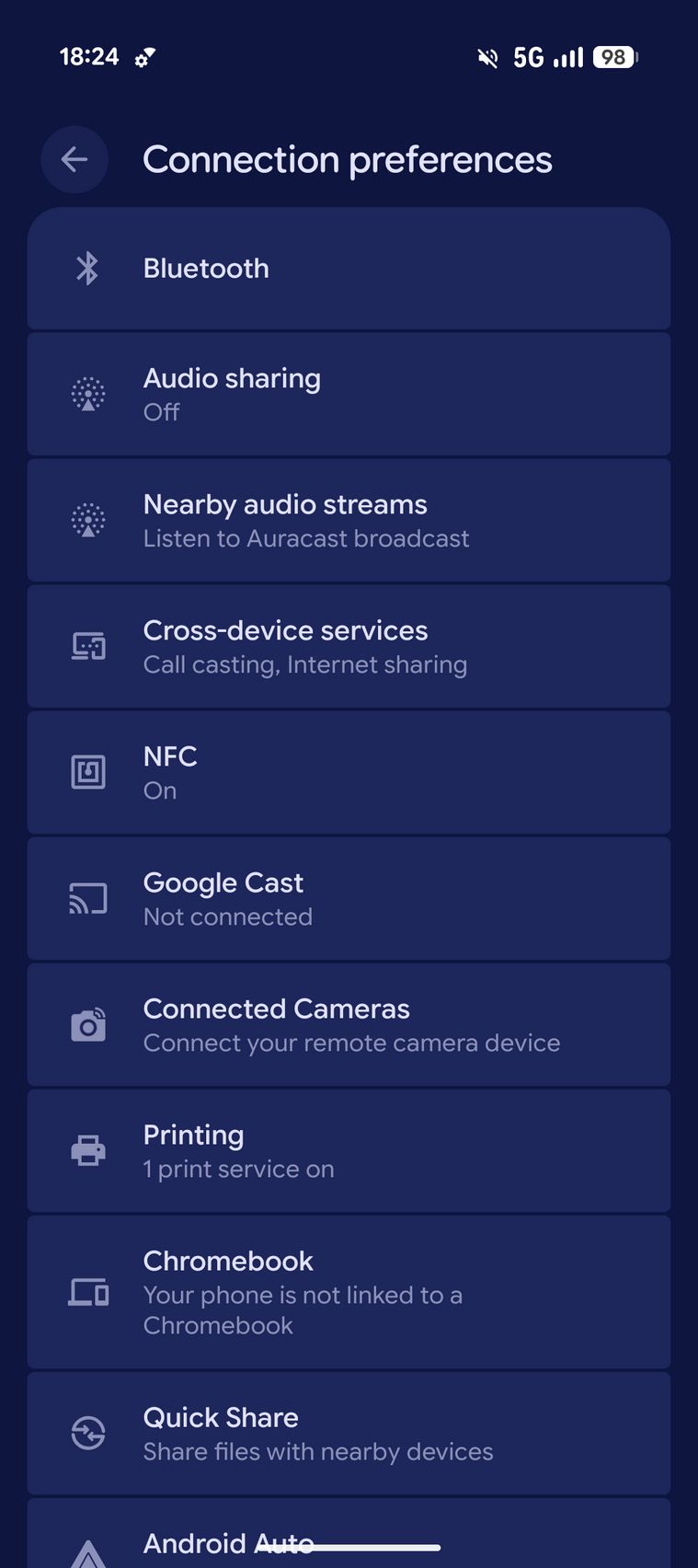Open Audio sharing settings
The width and height of the screenshot is (698, 1568).
pos(349,394)
